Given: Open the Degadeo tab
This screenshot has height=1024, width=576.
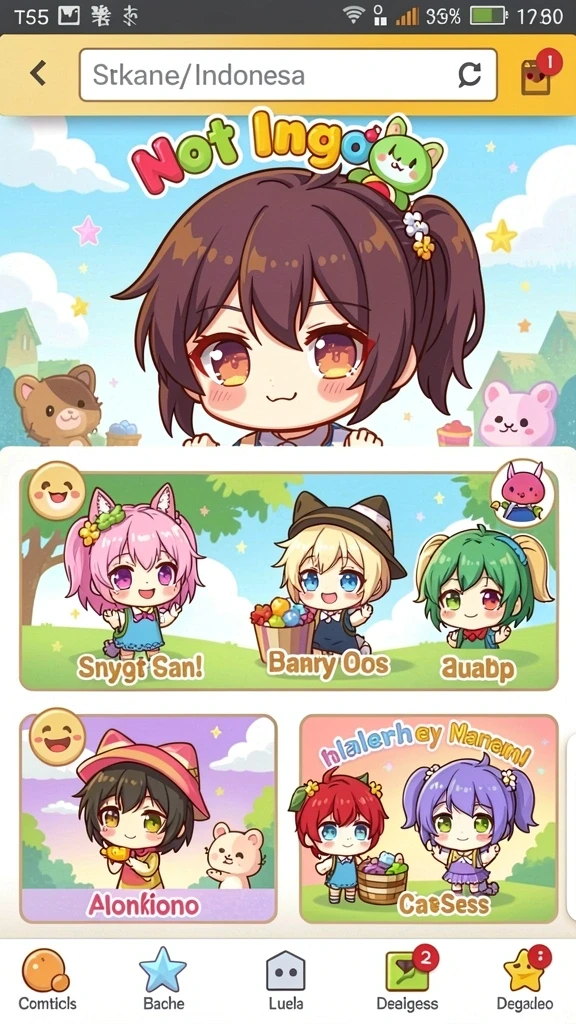Looking at the screenshot, I should coord(524,979).
